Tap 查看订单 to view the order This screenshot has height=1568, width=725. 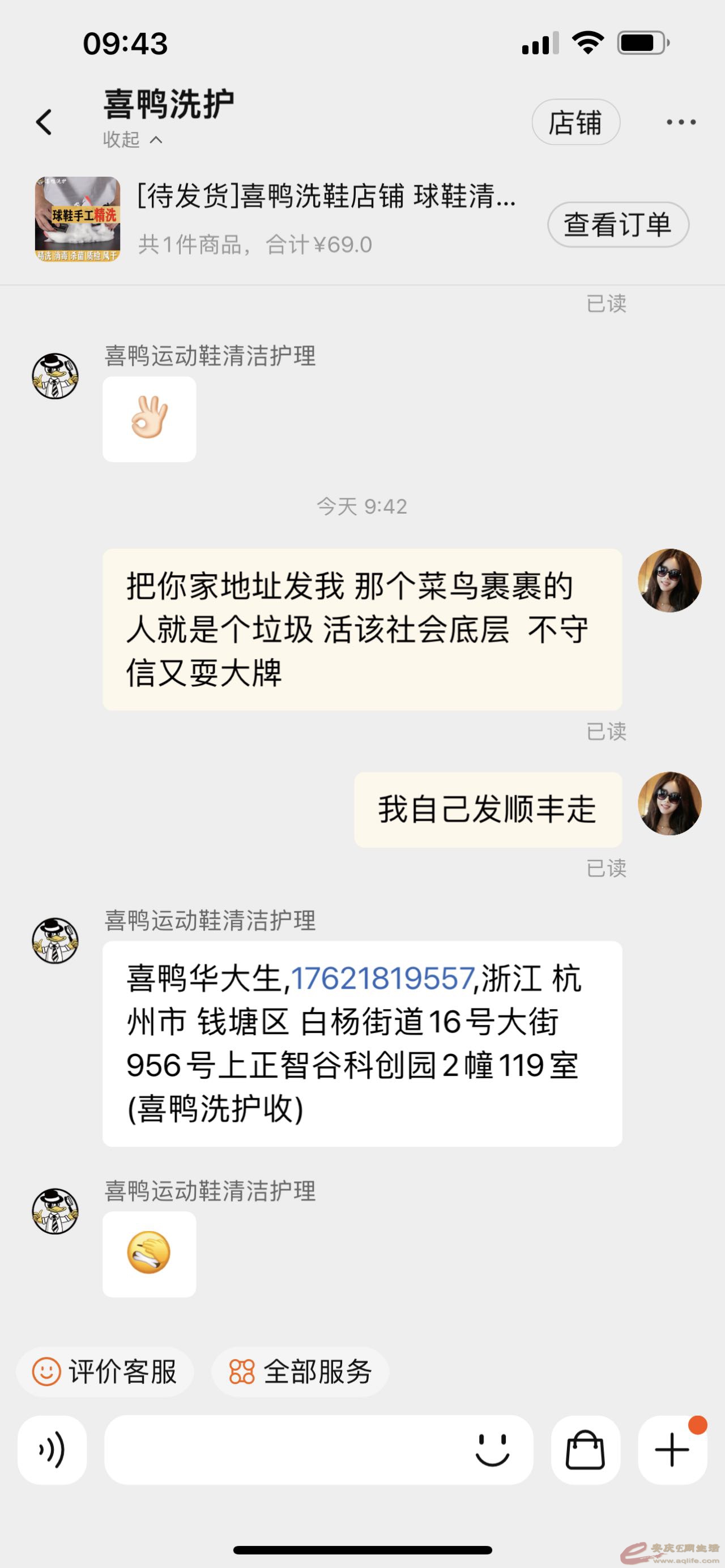[617, 225]
